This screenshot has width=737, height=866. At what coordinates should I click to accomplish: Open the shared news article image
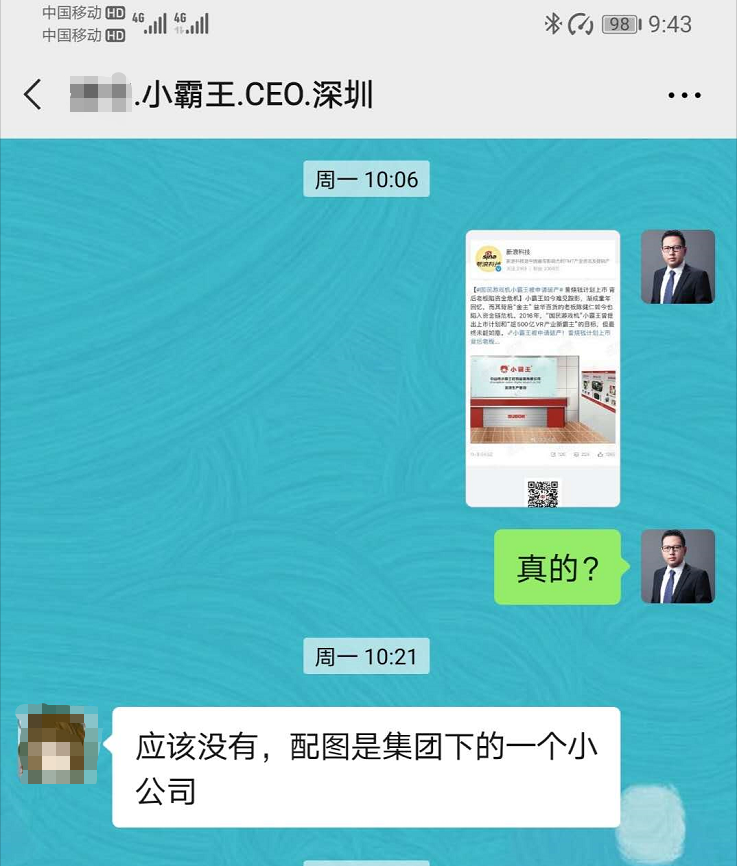click(x=543, y=368)
